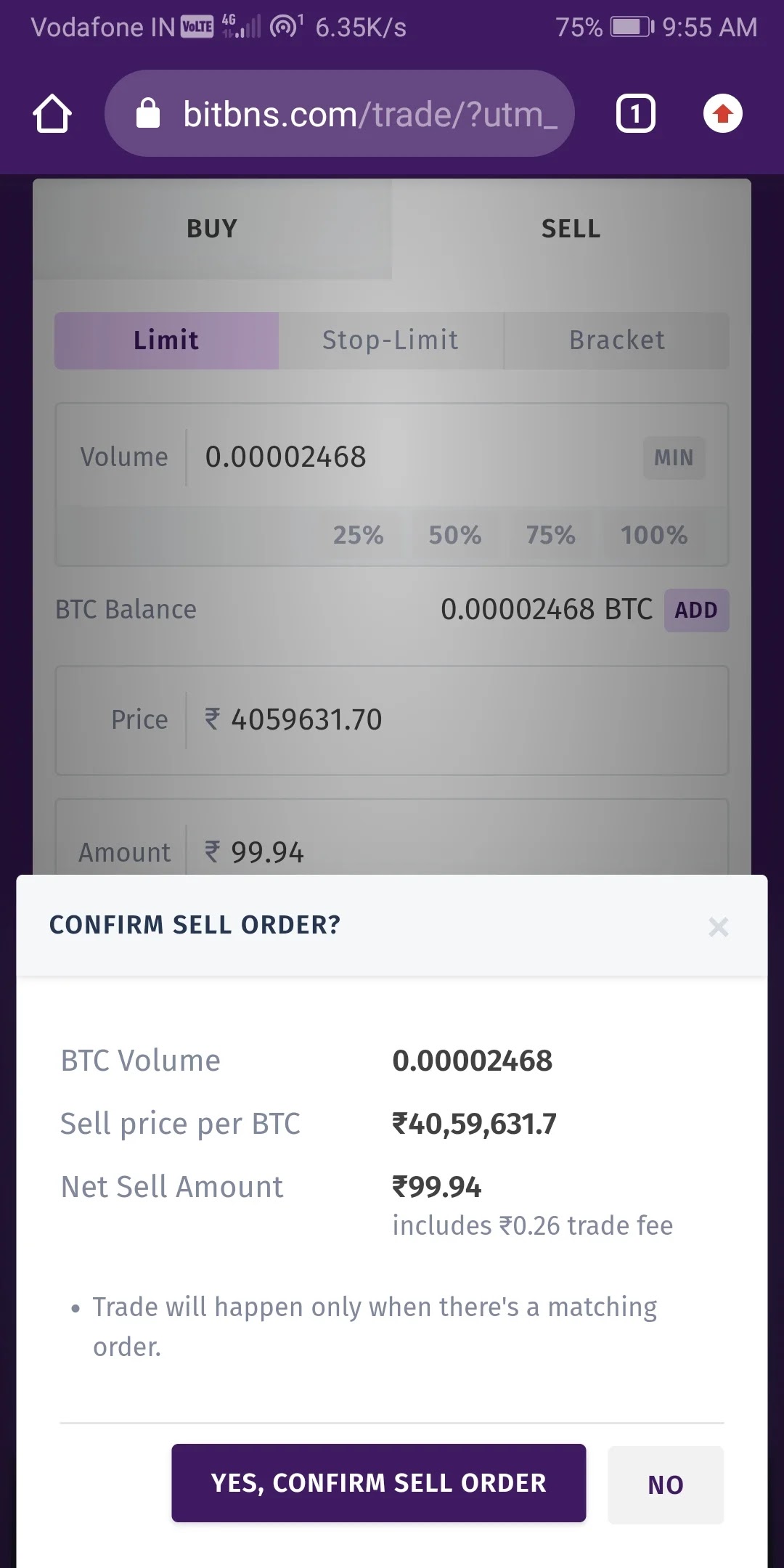Decline the sell order with NO

pos(665,1485)
